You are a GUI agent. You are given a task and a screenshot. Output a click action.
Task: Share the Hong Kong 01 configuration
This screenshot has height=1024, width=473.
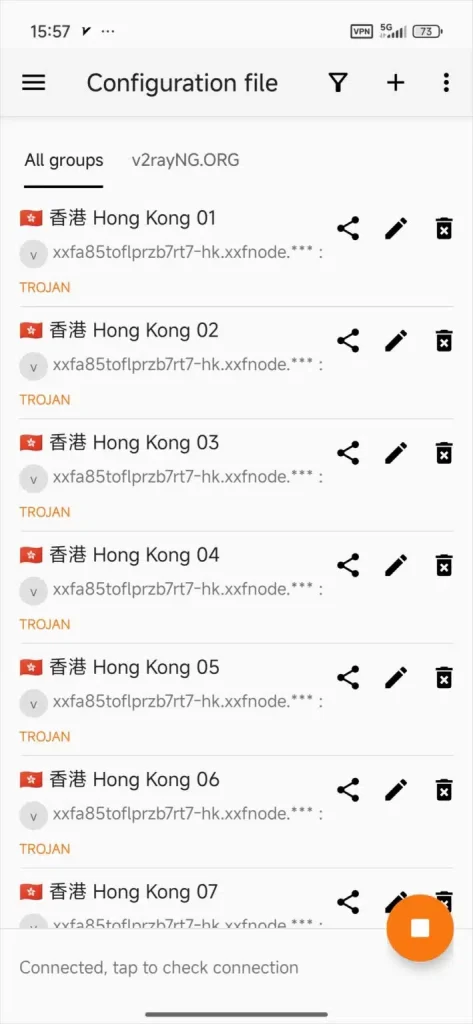coord(348,229)
